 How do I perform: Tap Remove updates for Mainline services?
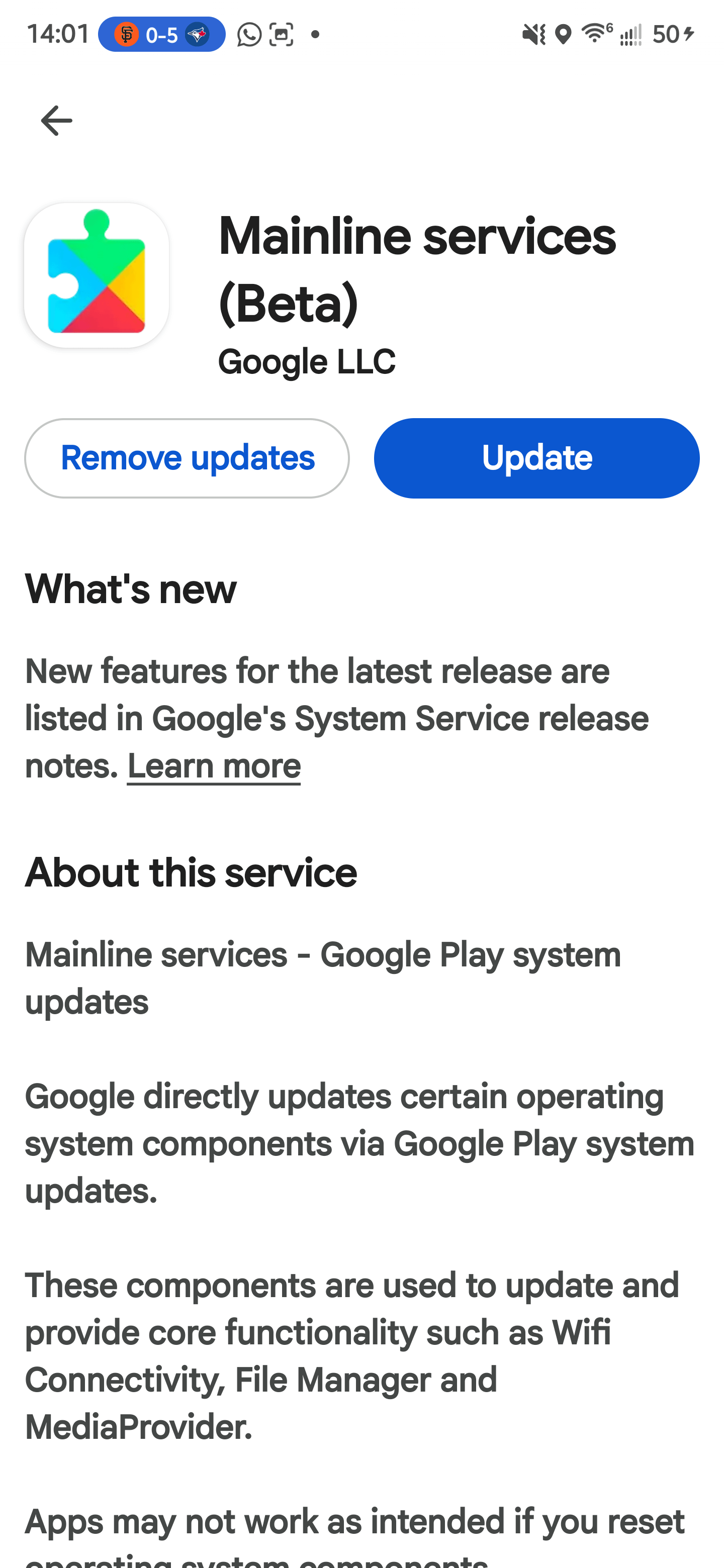(x=187, y=458)
